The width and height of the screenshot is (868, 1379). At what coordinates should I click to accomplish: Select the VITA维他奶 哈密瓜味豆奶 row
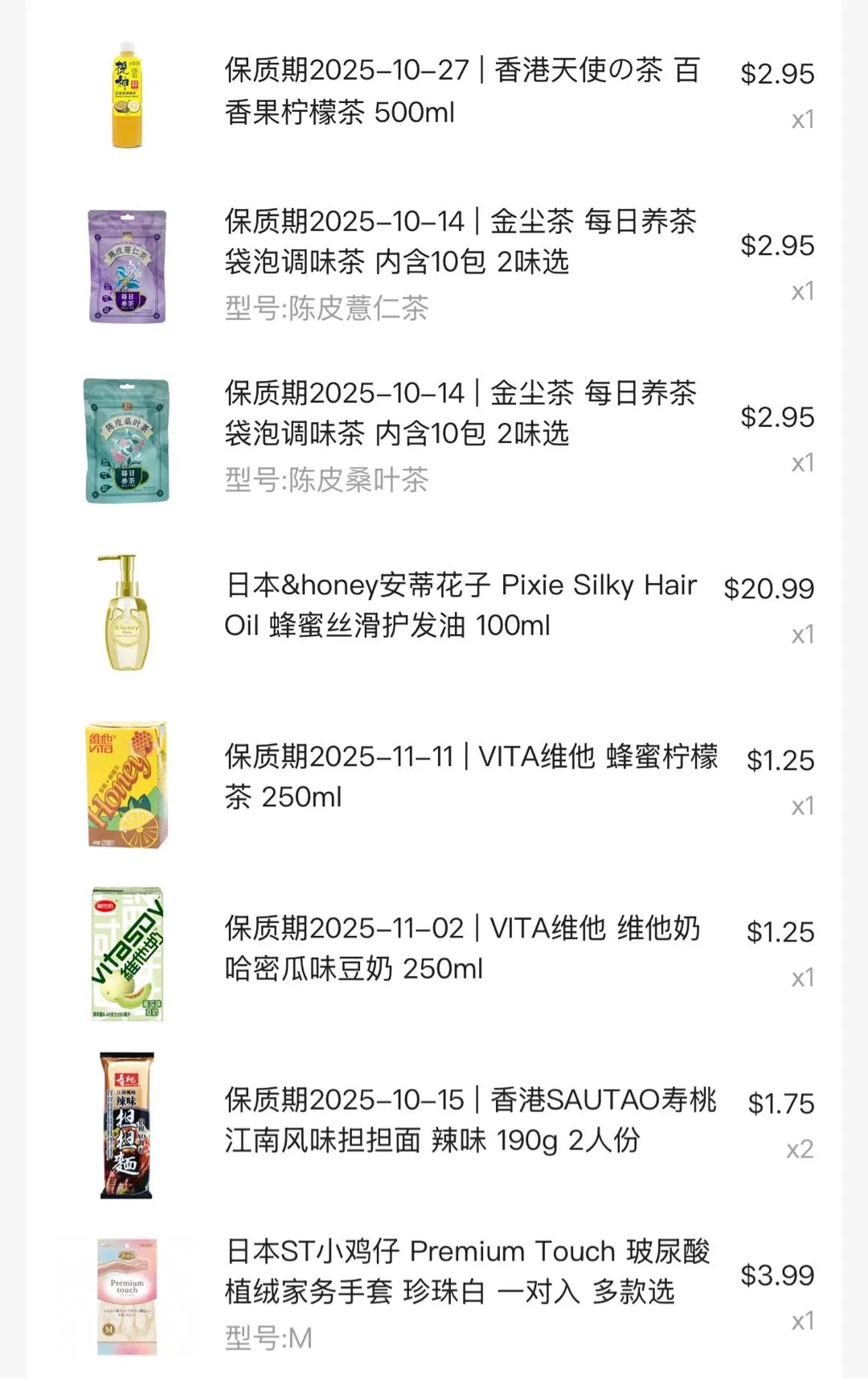click(462, 948)
